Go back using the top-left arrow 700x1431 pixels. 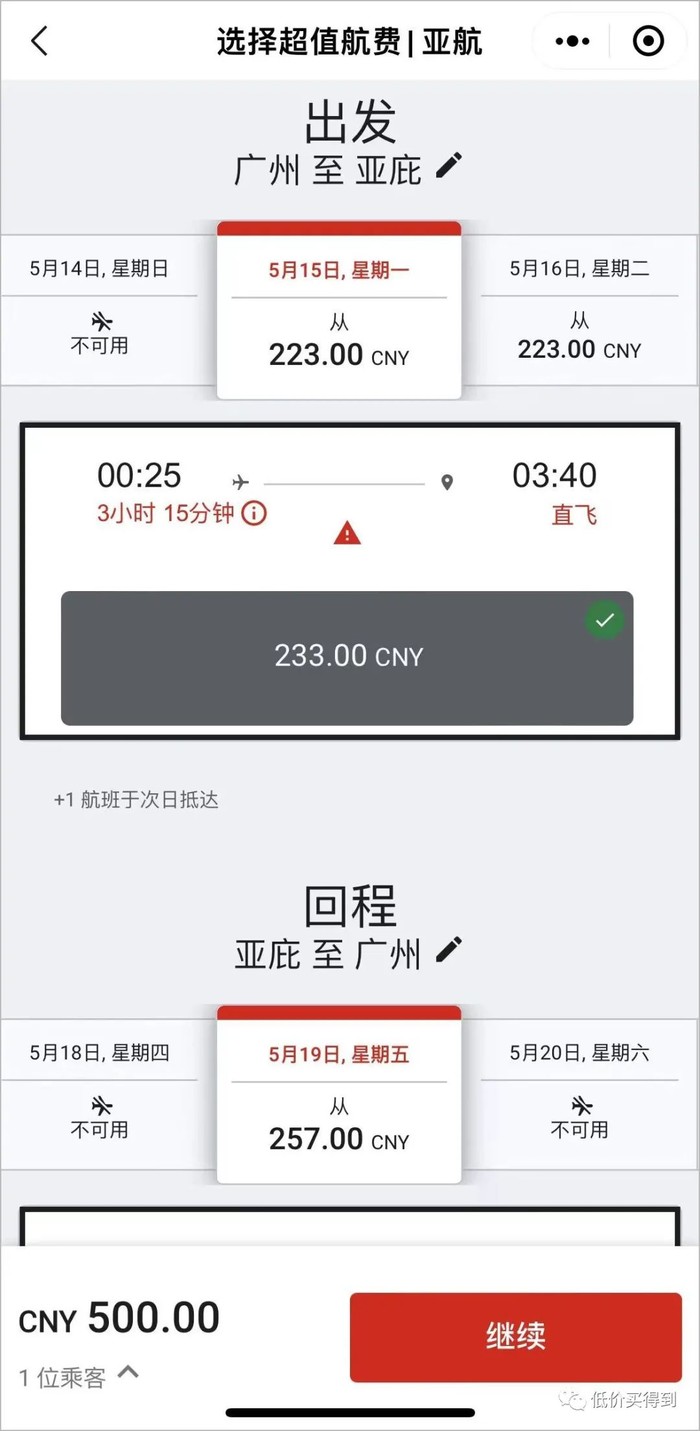(x=39, y=41)
